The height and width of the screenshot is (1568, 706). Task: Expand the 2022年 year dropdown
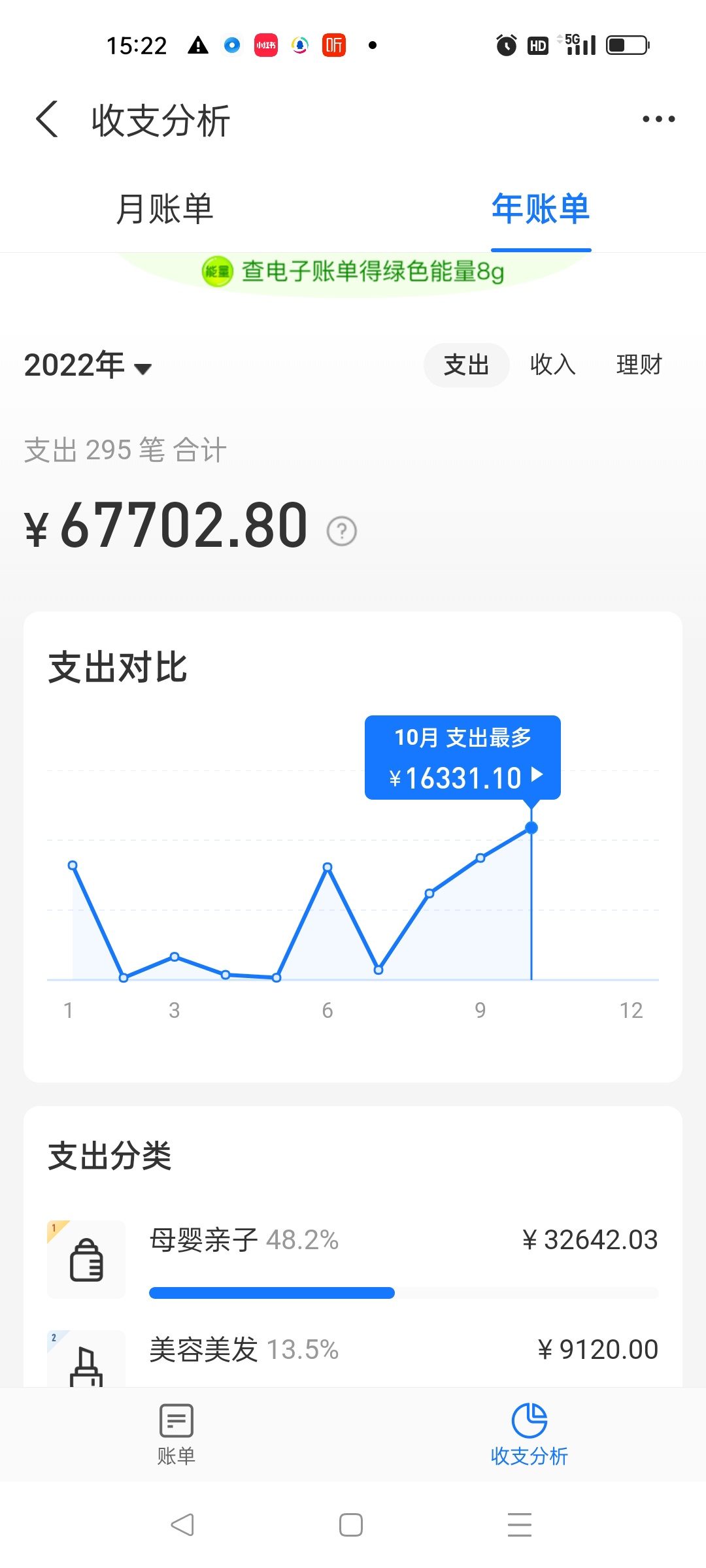88,365
